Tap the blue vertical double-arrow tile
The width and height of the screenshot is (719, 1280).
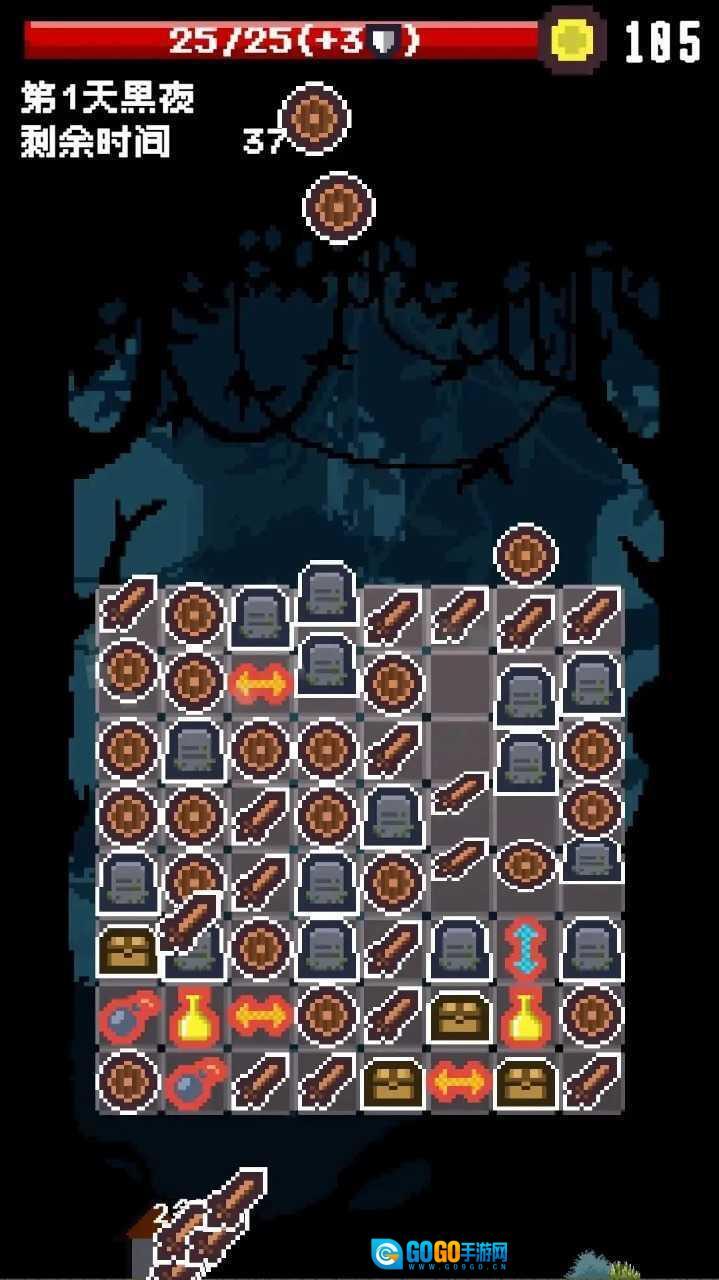click(525, 949)
